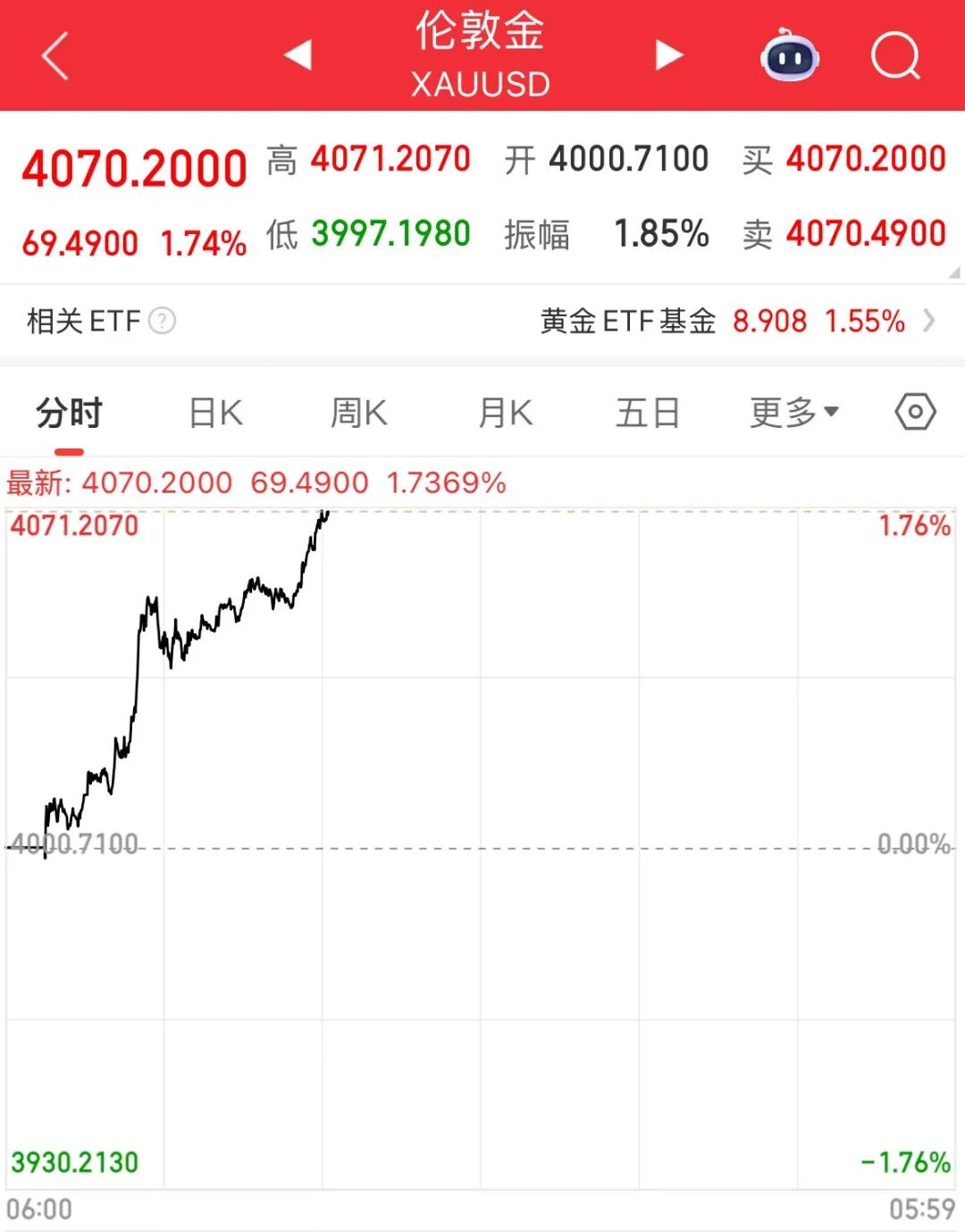Switch to the 五日 chart
Image resolution: width=965 pixels, height=1232 pixels.
coord(648,414)
